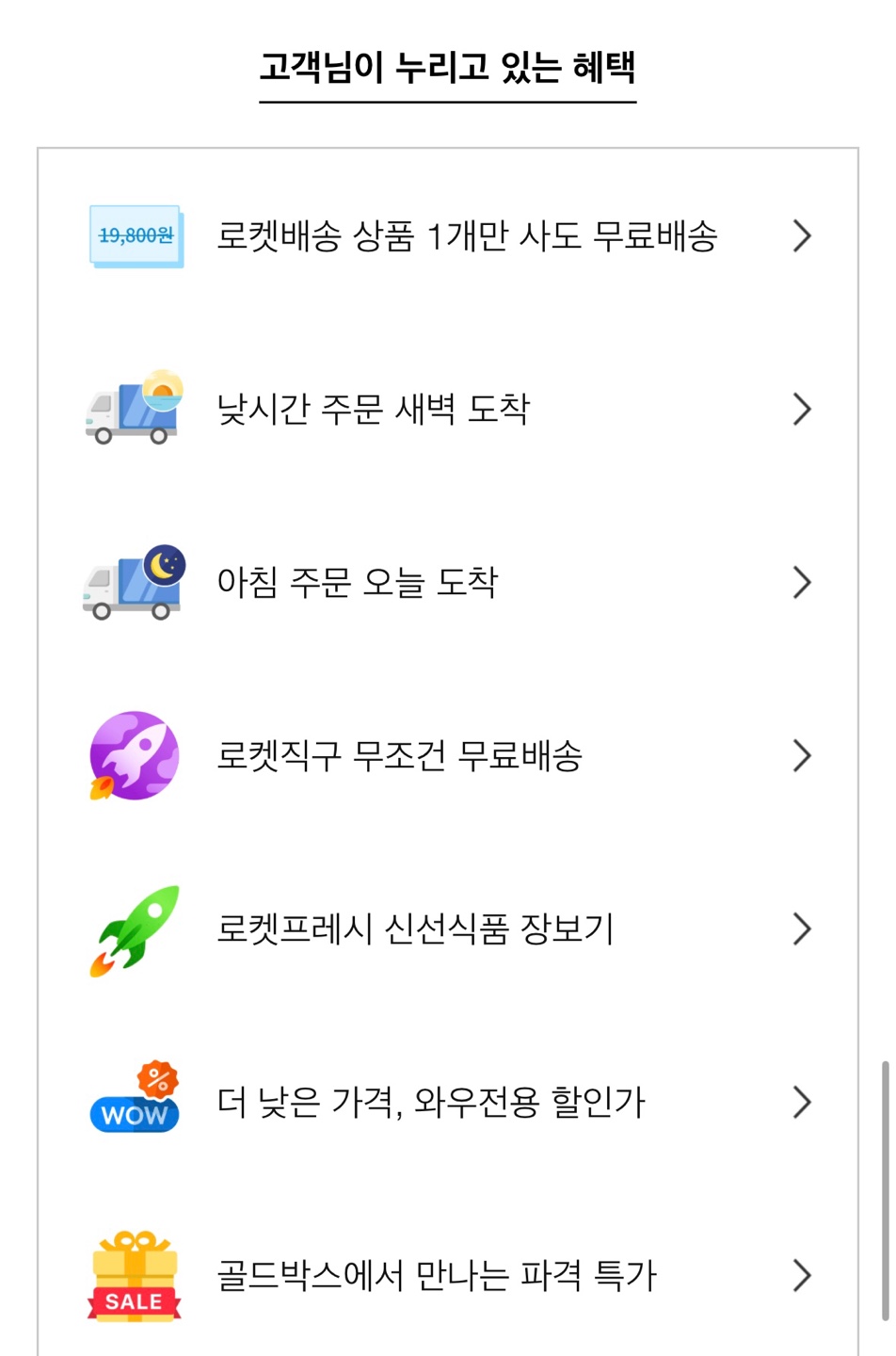
Task: Select the 낮시간 주문 새벽 도착 benefit
Action: (375, 410)
